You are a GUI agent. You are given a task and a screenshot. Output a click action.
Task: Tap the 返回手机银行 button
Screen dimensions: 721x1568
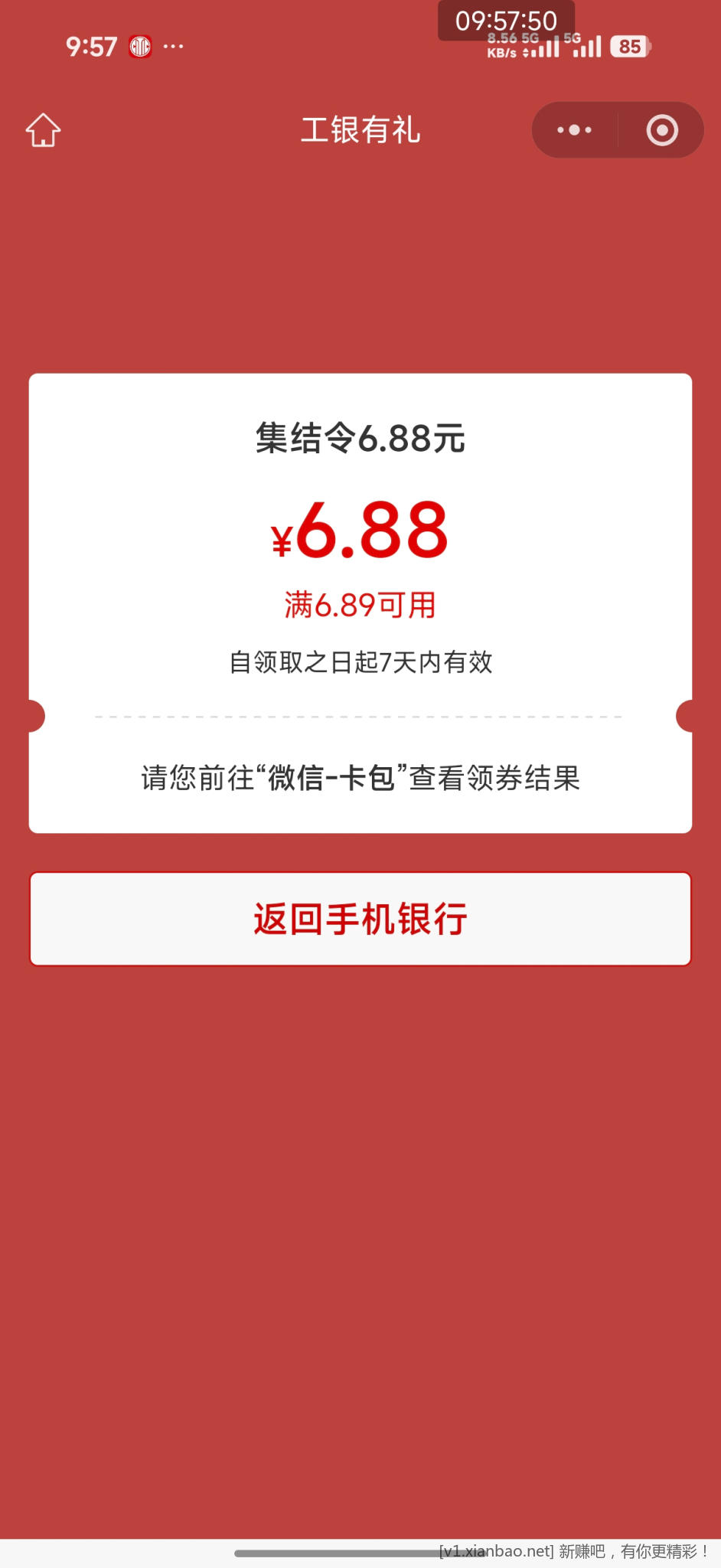(x=360, y=919)
